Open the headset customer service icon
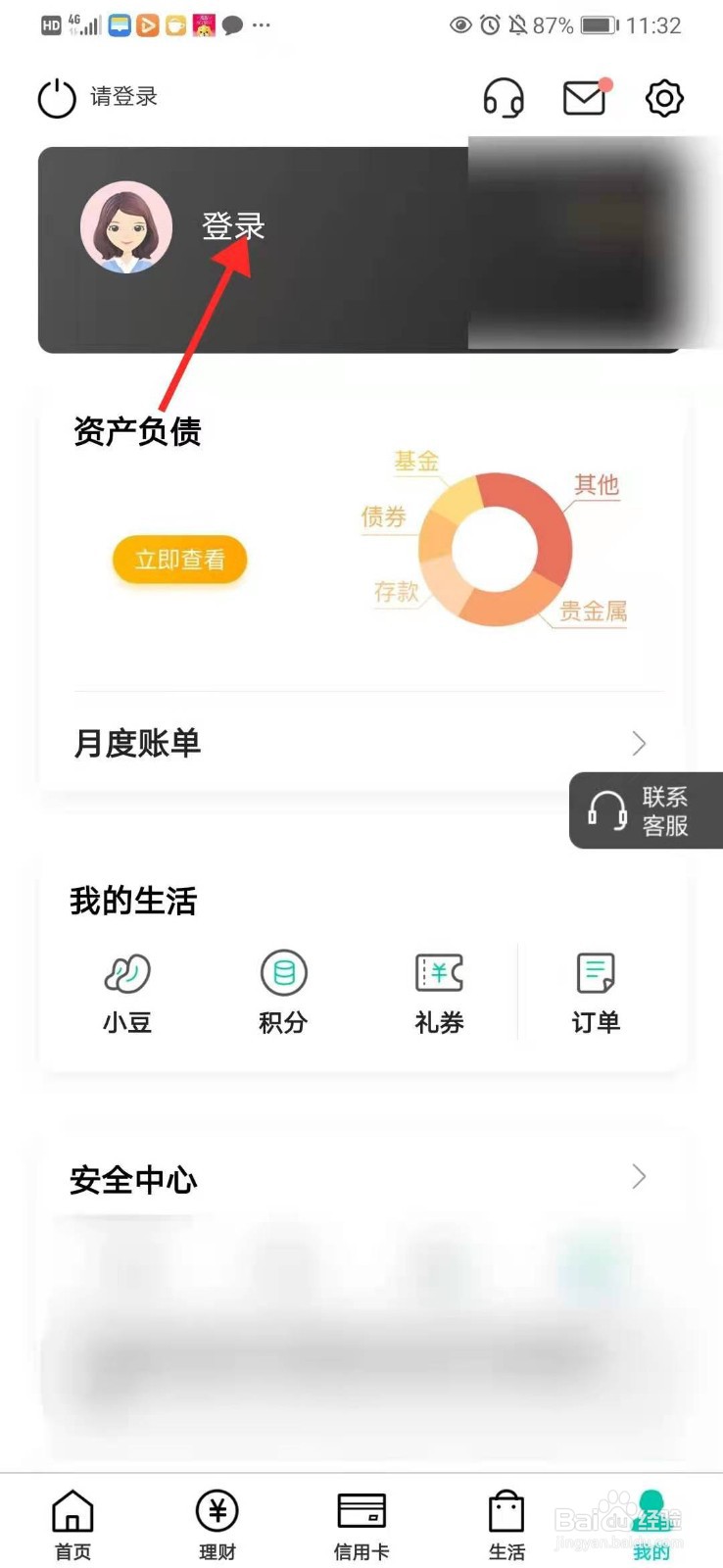The height and width of the screenshot is (1568, 723). pyautogui.click(x=504, y=98)
